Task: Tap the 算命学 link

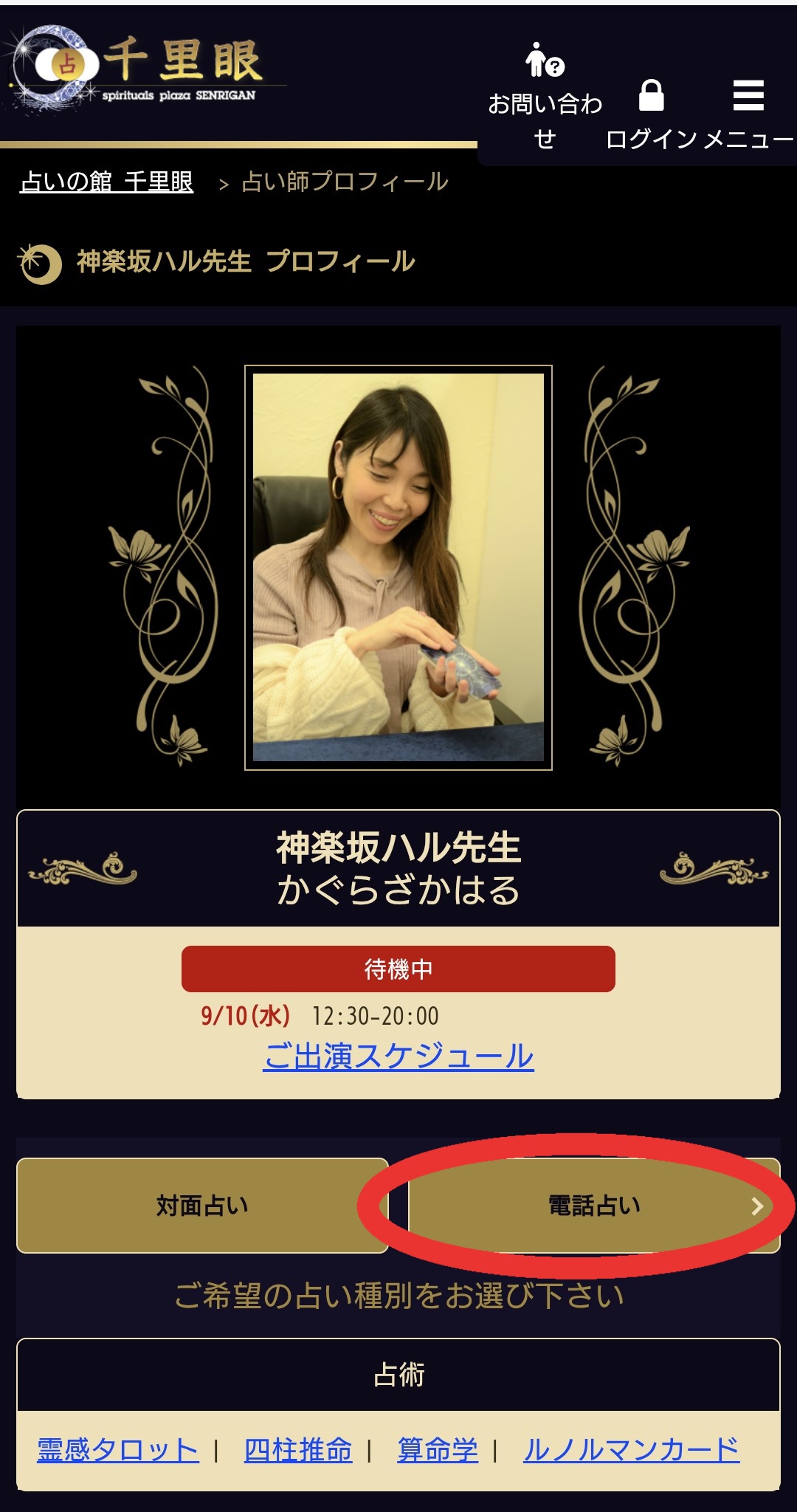Action: point(438,1450)
